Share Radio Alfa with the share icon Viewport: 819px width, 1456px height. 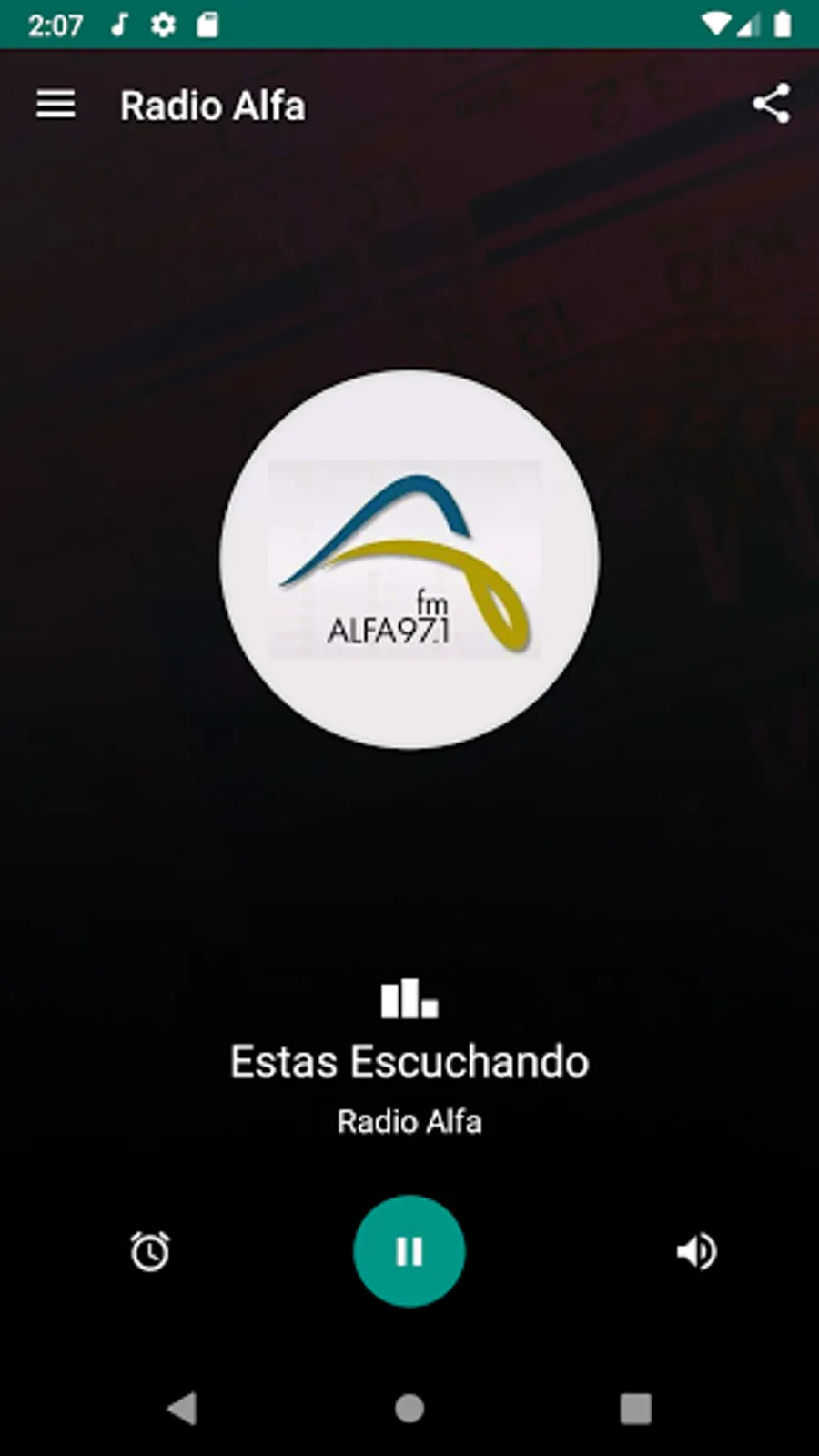pyautogui.click(x=771, y=105)
